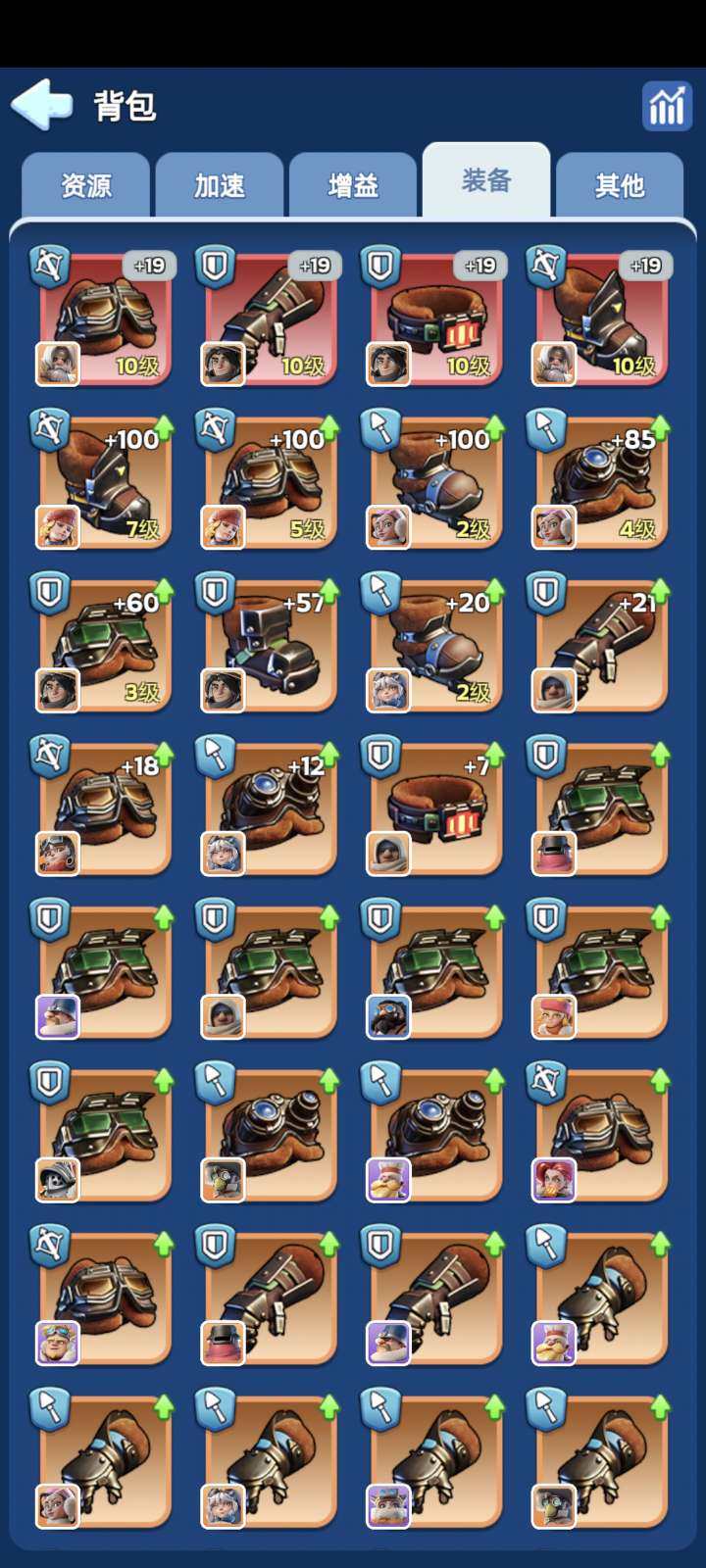The height and width of the screenshot is (1568, 706).
Task: Open the statistics chart icon
Action: pos(667,106)
